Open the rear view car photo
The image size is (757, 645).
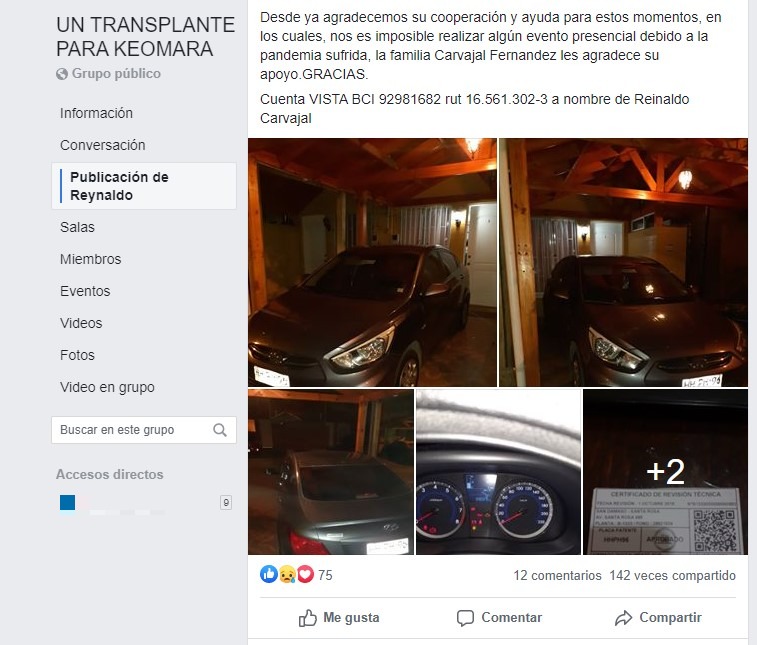tap(330, 472)
